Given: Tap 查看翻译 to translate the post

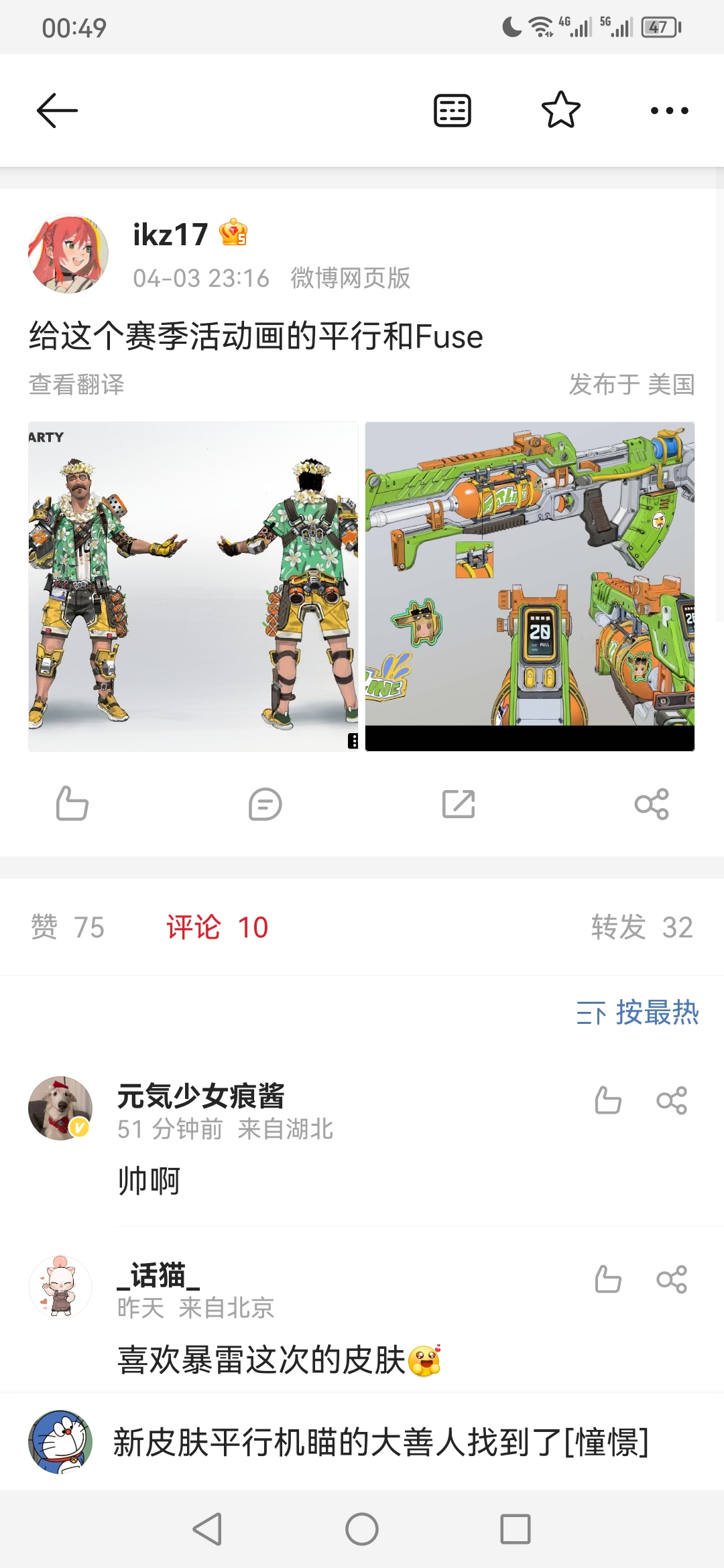Looking at the screenshot, I should tap(76, 385).
